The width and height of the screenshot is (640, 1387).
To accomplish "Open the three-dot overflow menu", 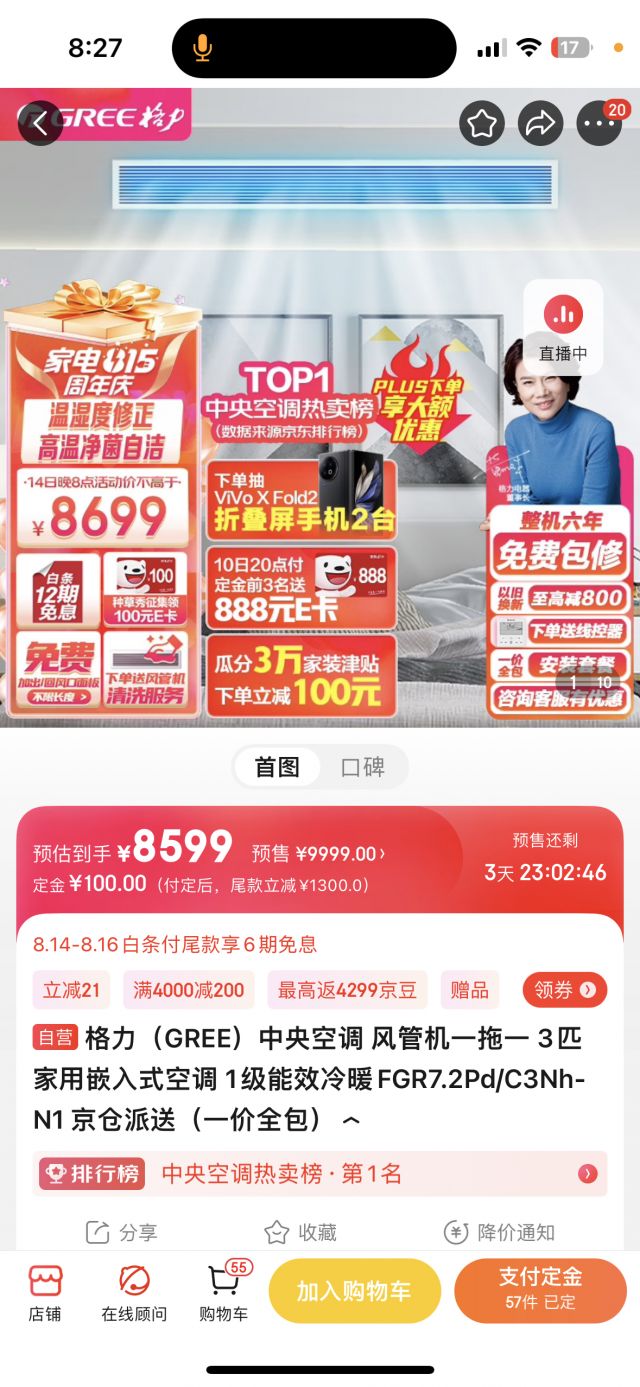I will coord(599,124).
